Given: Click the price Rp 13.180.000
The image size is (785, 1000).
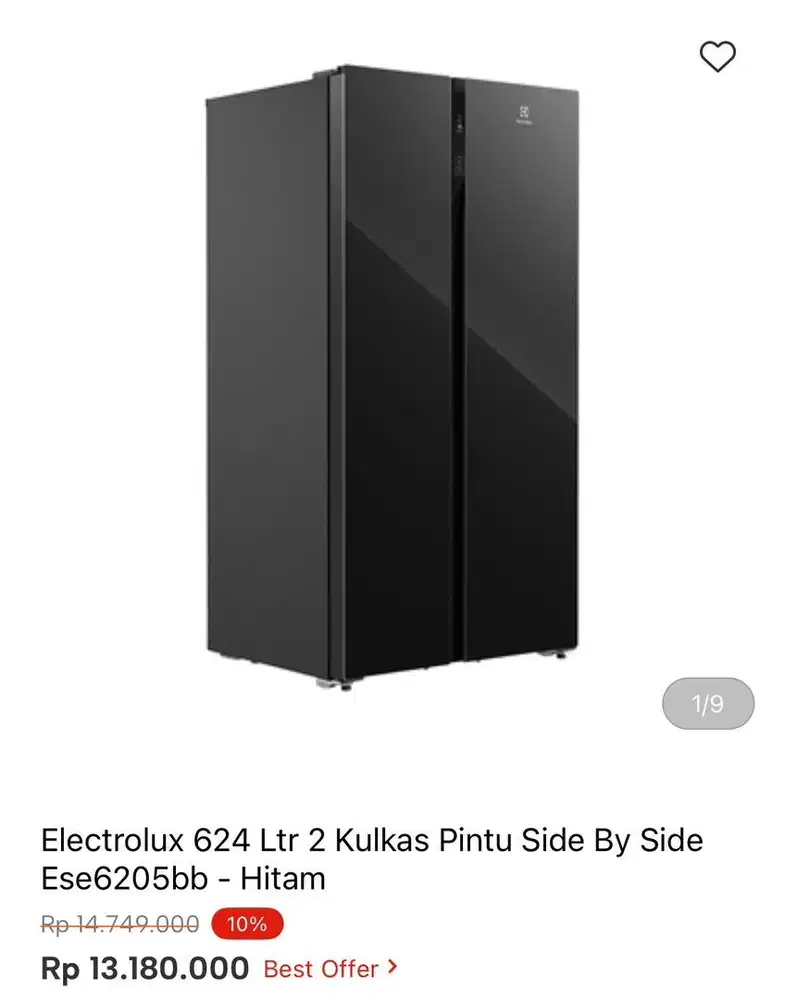Looking at the screenshot, I should pos(144,968).
